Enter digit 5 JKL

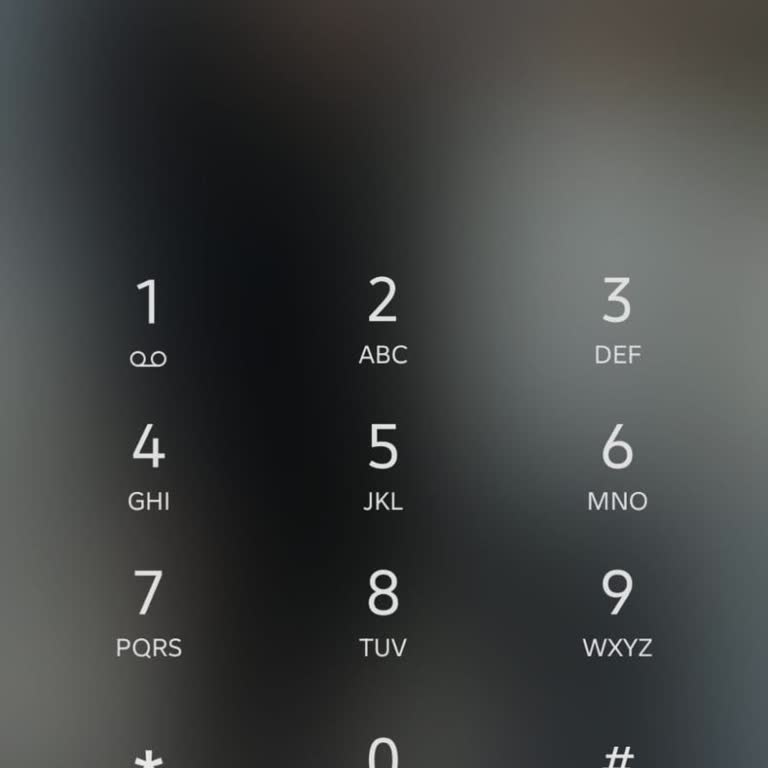click(x=383, y=468)
